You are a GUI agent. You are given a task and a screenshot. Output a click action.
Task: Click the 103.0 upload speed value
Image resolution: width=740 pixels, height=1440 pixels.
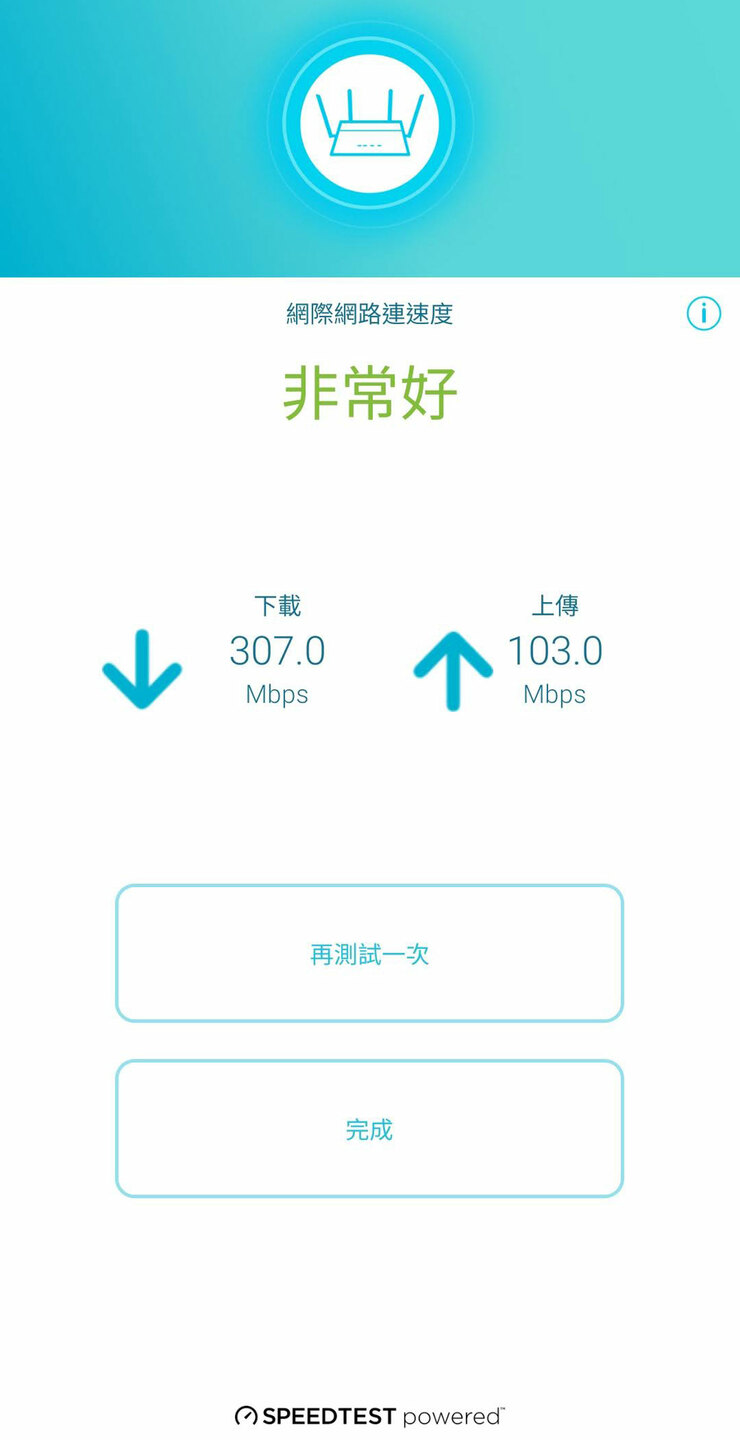point(555,651)
